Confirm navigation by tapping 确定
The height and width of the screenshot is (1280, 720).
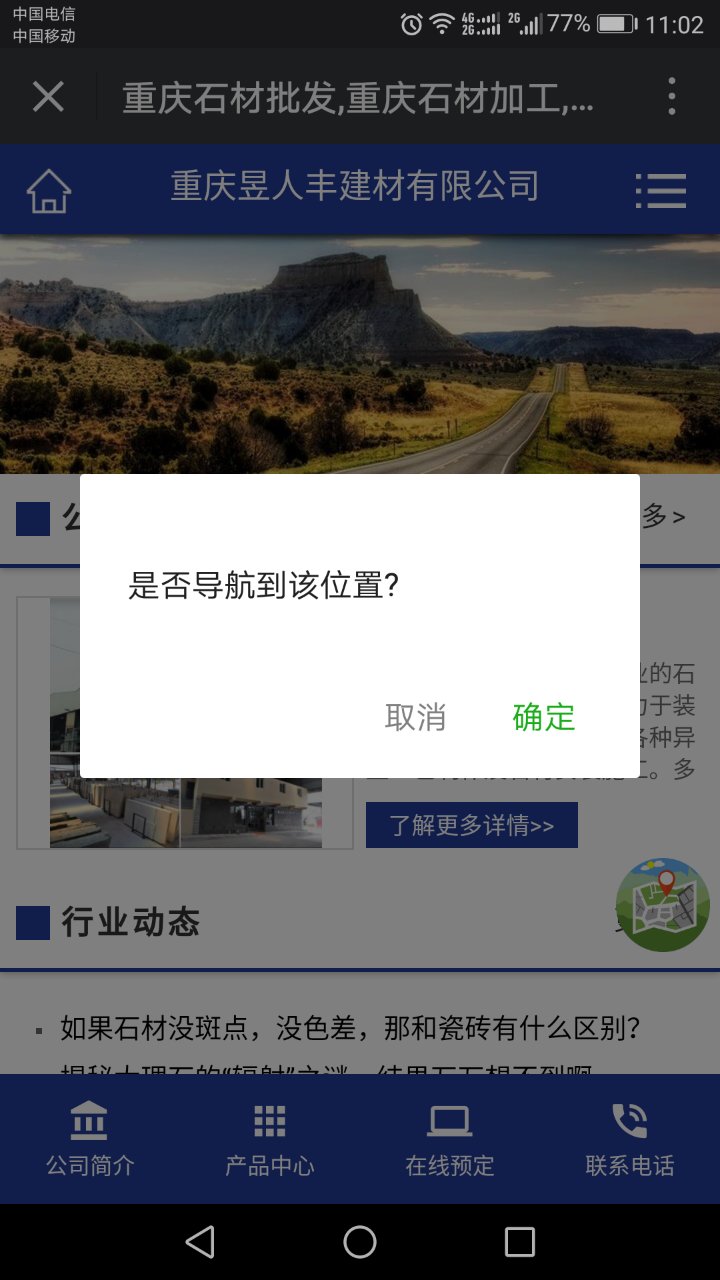click(x=544, y=717)
